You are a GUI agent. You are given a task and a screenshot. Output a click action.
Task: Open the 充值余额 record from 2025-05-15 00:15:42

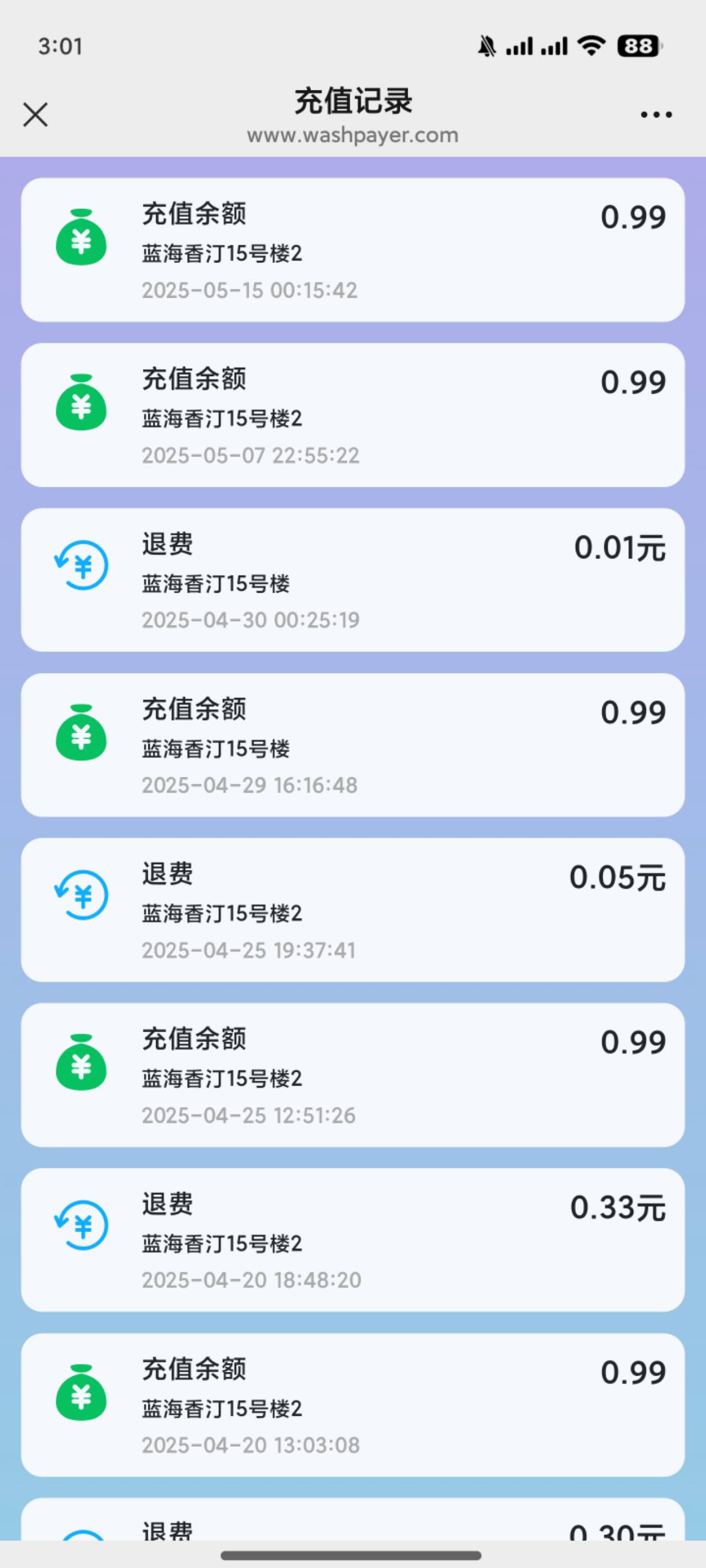tap(352, 250)
